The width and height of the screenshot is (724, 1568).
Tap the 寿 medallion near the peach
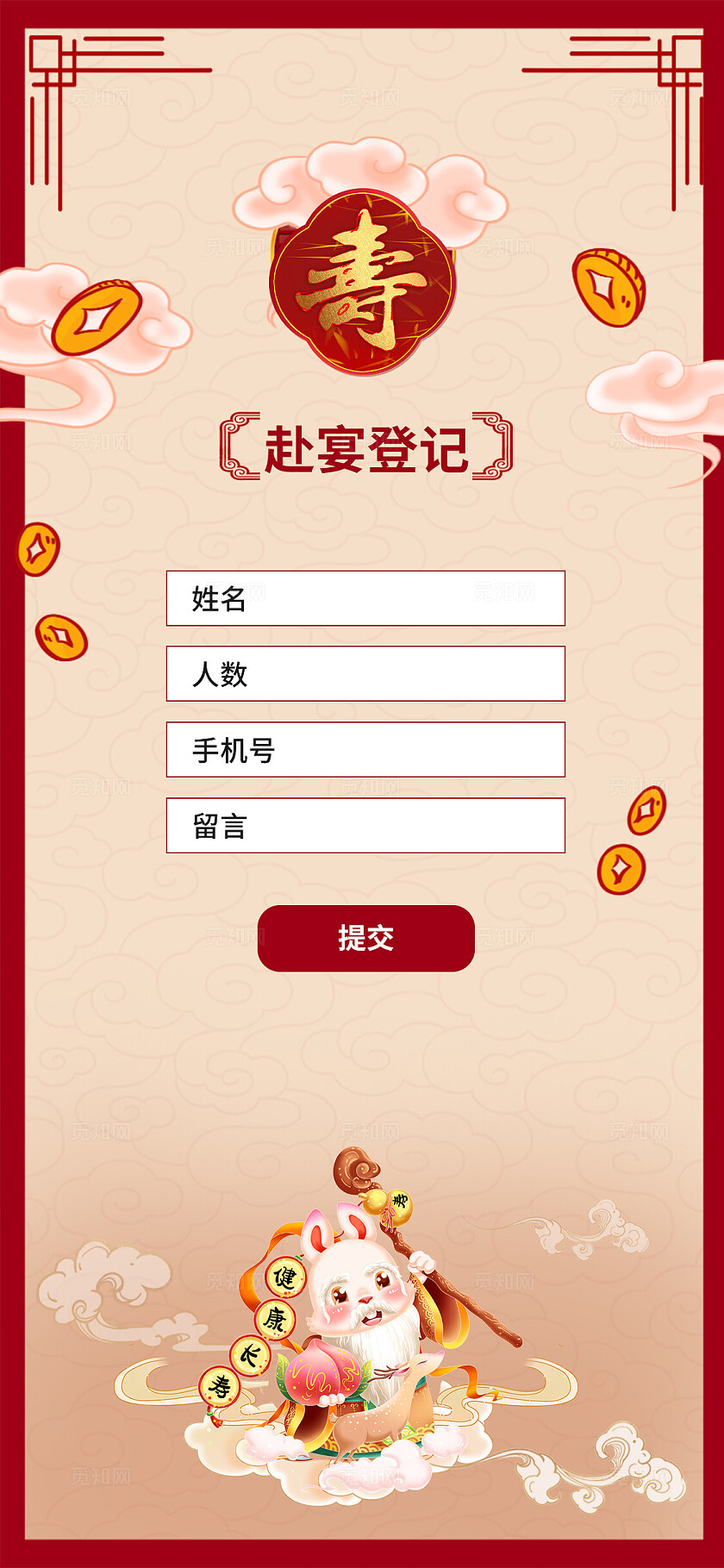click(222, 1384)
